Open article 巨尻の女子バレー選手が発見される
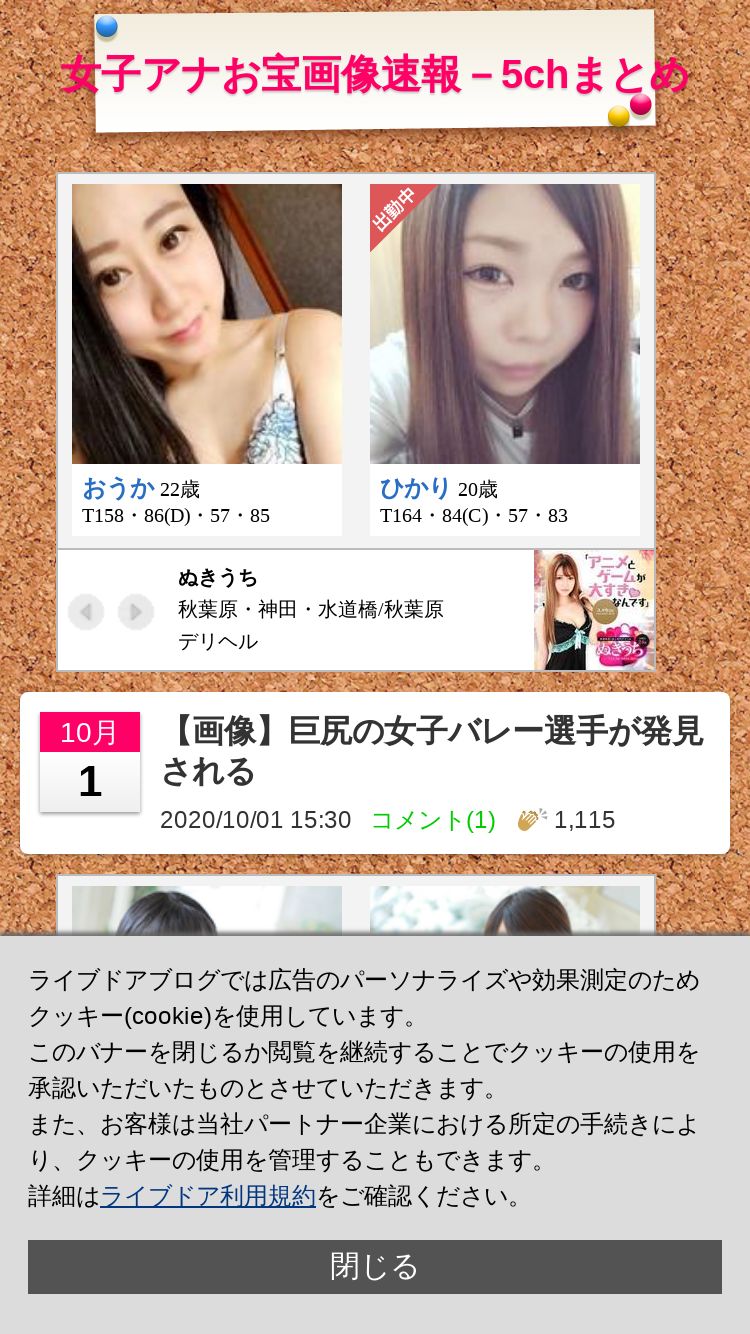This screenshot has height=1334, width=750. pyautogui.click(x=432, y=751)
